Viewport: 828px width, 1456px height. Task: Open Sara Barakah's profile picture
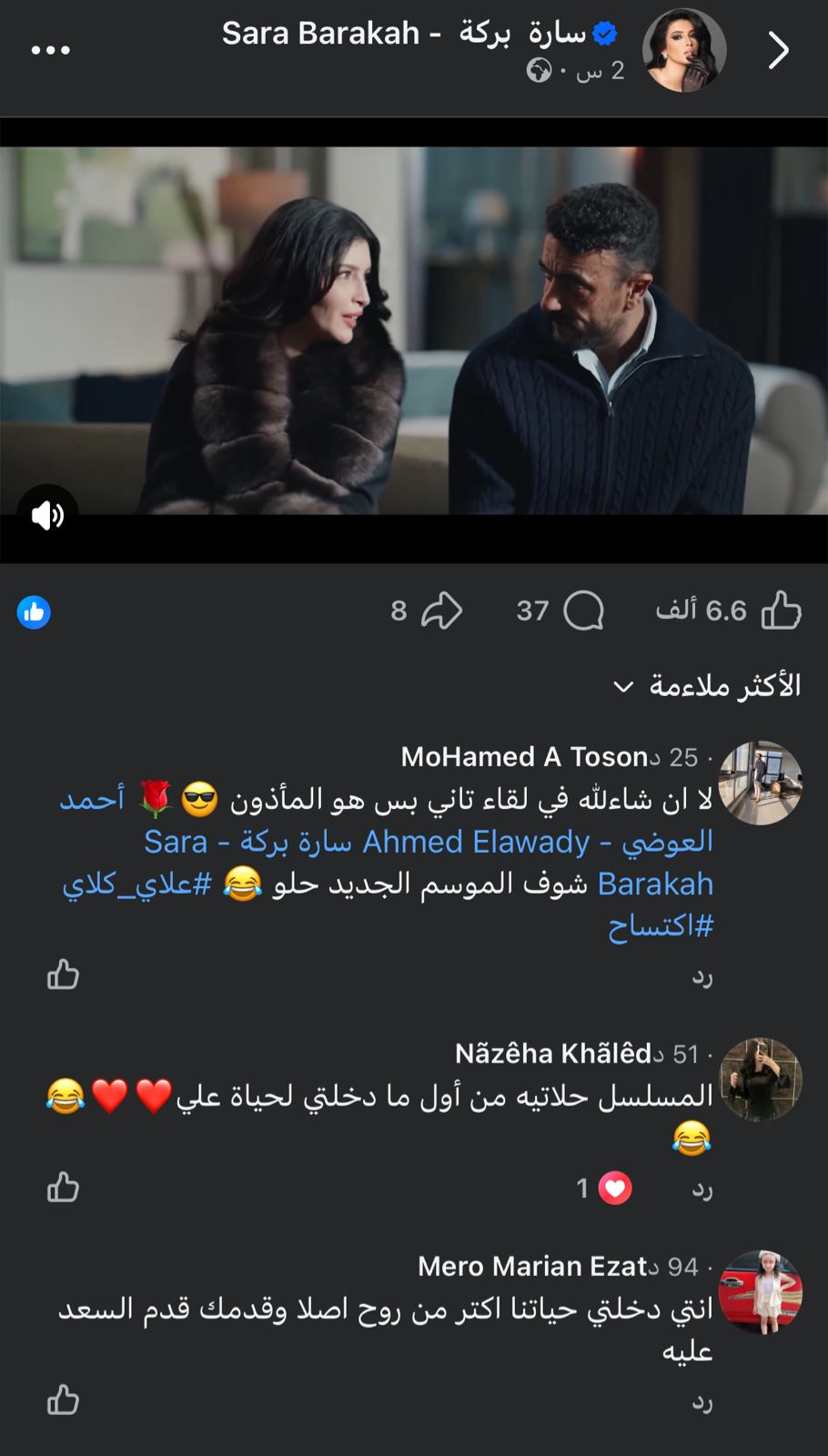pyautogui.click(x=684, y=51)
